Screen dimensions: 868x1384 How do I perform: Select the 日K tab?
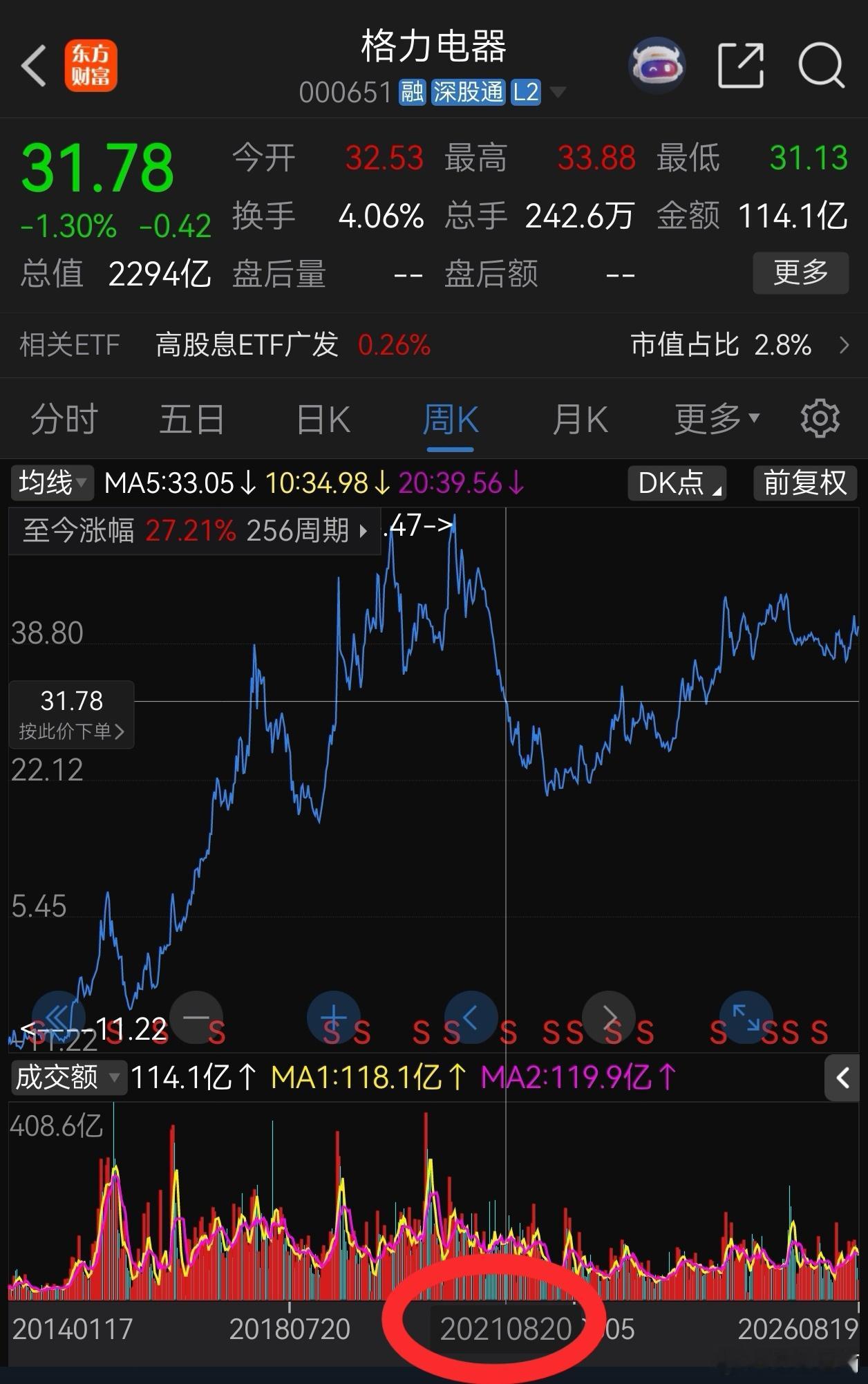click(x=323, y=420)
